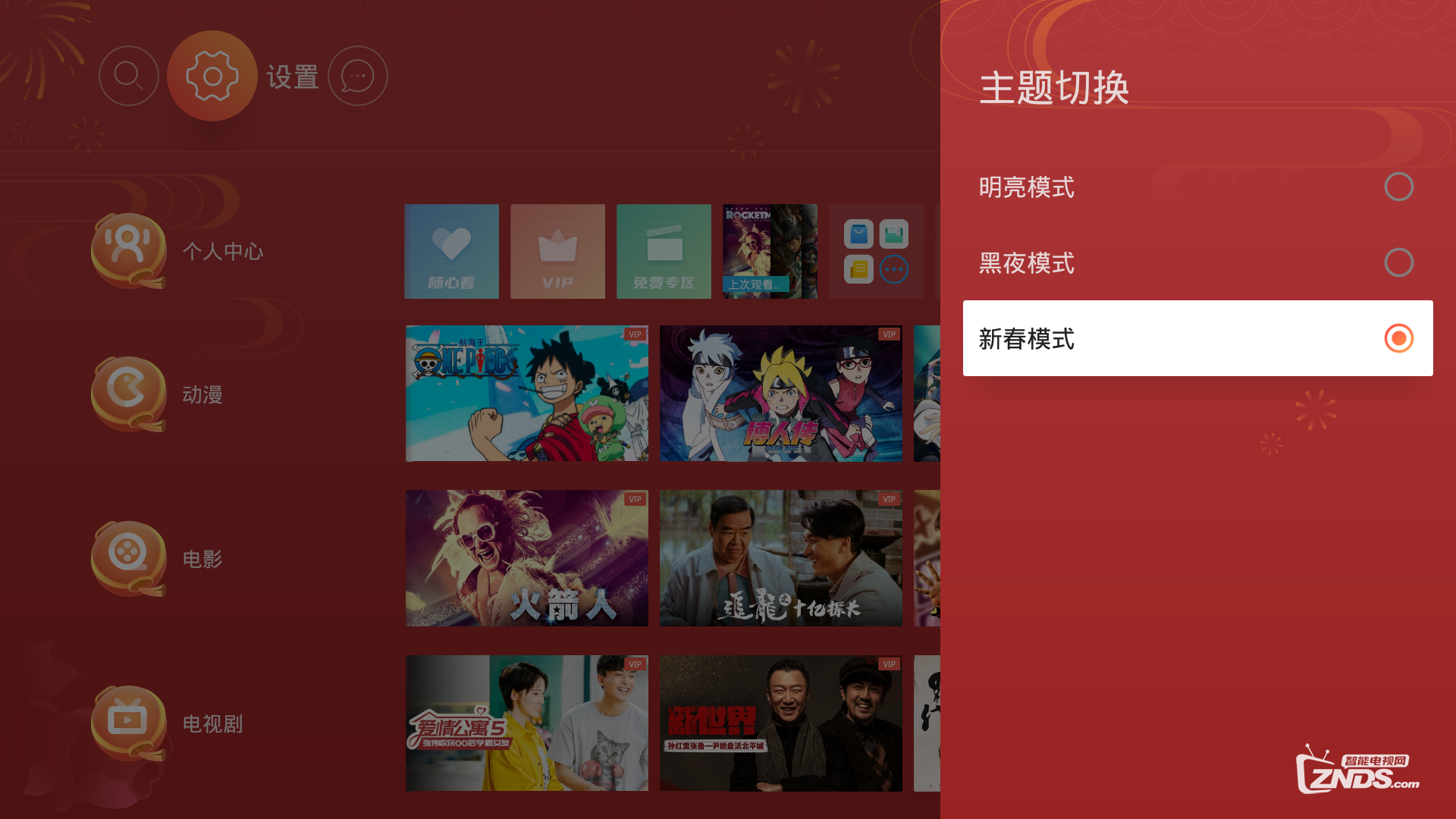Image resolution: width=1456 pixels, height=819 pixels.
Task: Switch to 电视剧 category
Action: pos(168,723)
